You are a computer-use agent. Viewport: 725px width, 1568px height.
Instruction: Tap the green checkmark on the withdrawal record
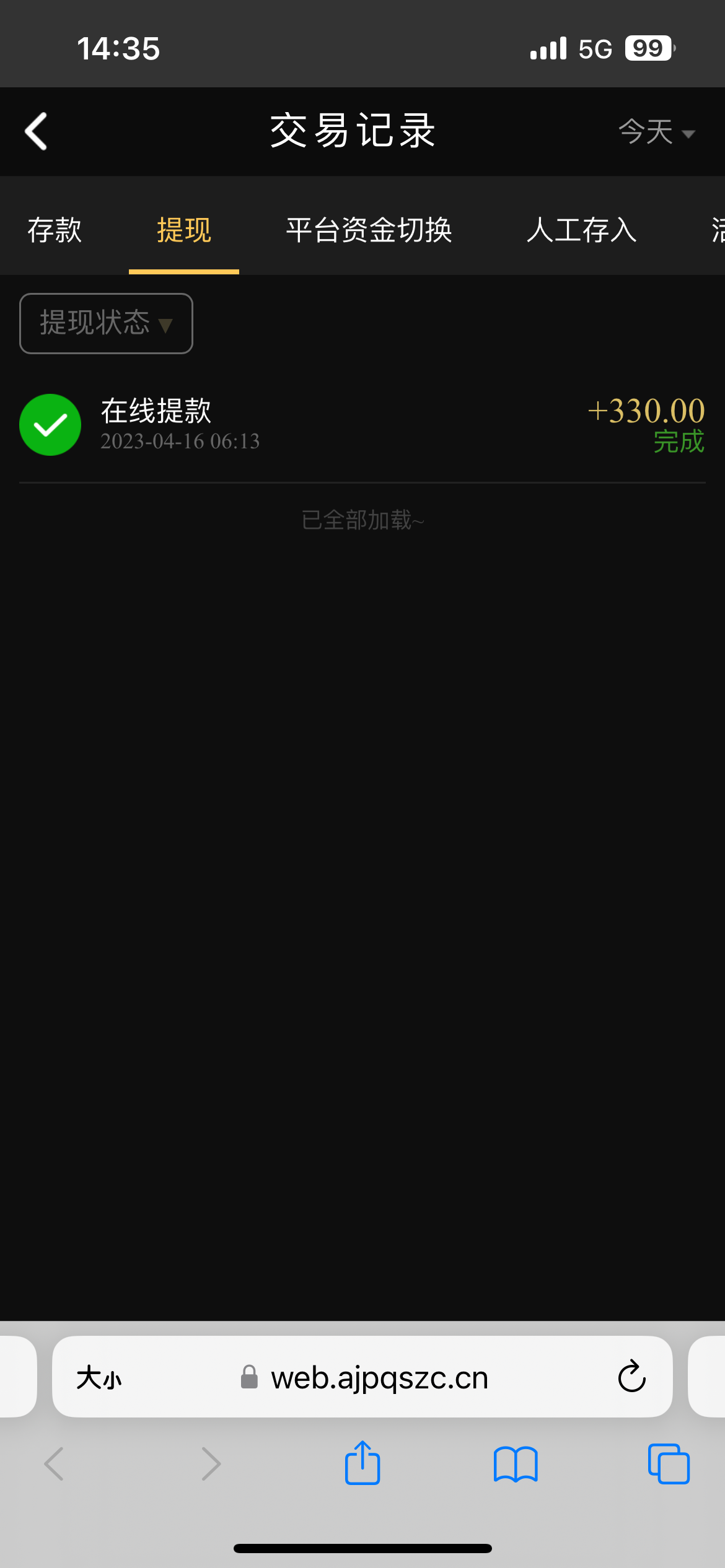coord(50,424)
